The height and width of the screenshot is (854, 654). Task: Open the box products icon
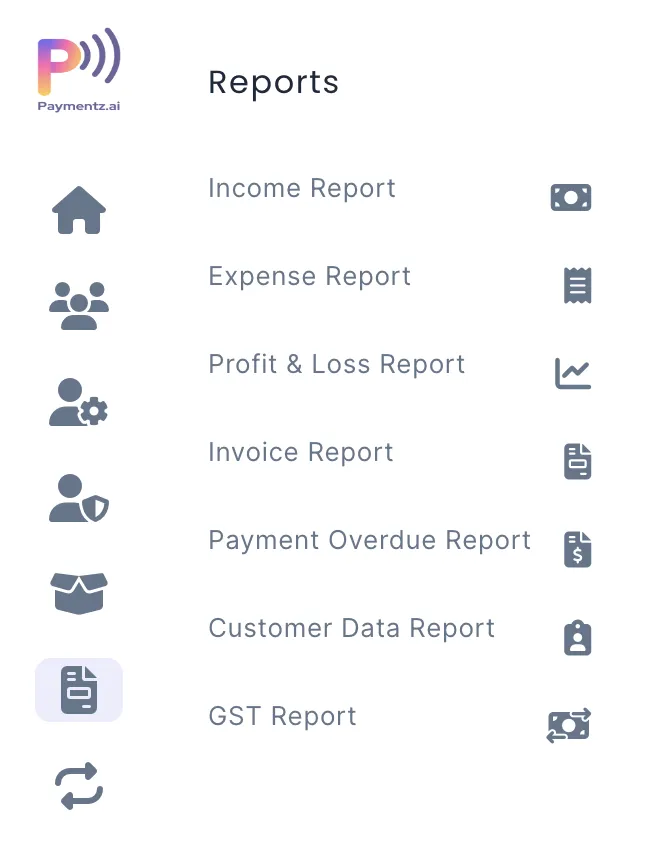pos(79,593)
